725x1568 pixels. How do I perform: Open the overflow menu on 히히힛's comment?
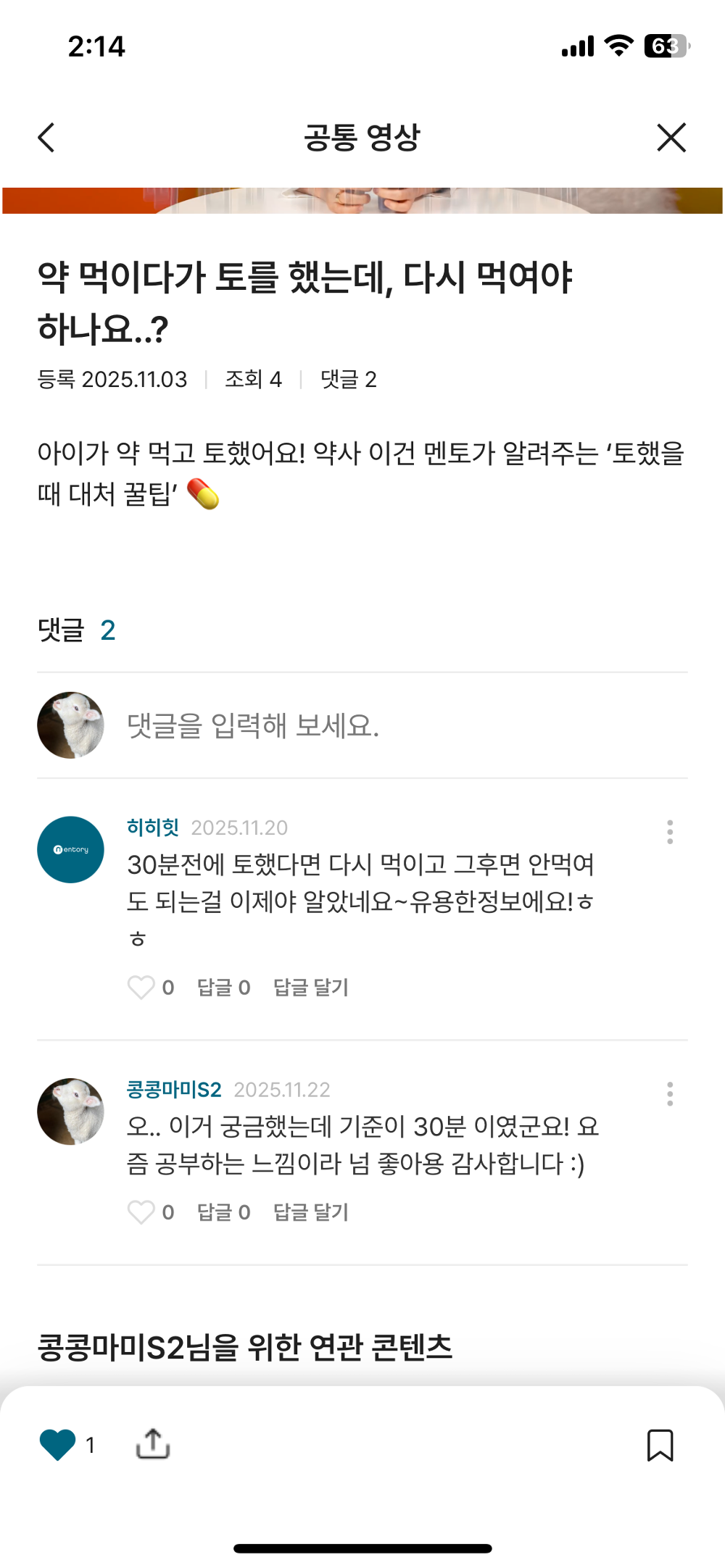pyautogui.click(x=668, y=832)
